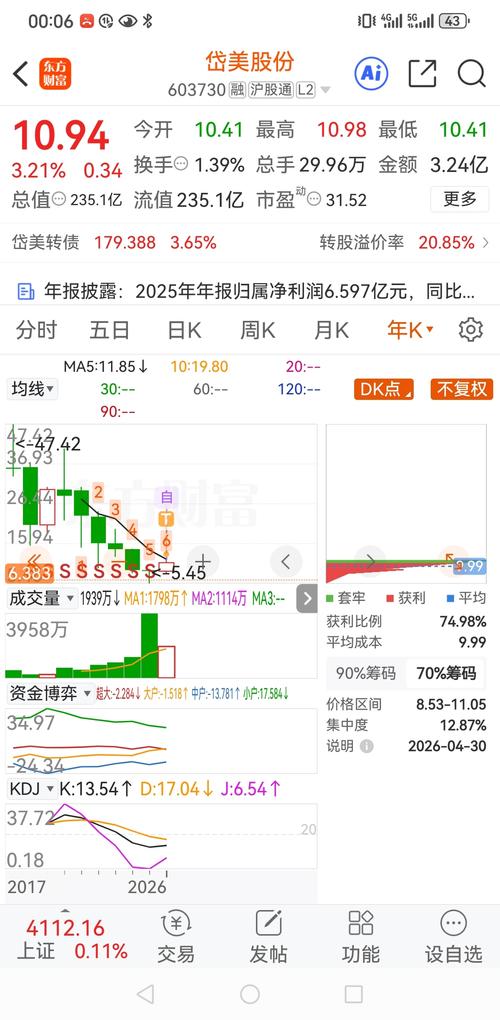This screenshot has width=500, height=1020.
Task: Switch to the 分时 chart tab
Action: click(36, 330)
